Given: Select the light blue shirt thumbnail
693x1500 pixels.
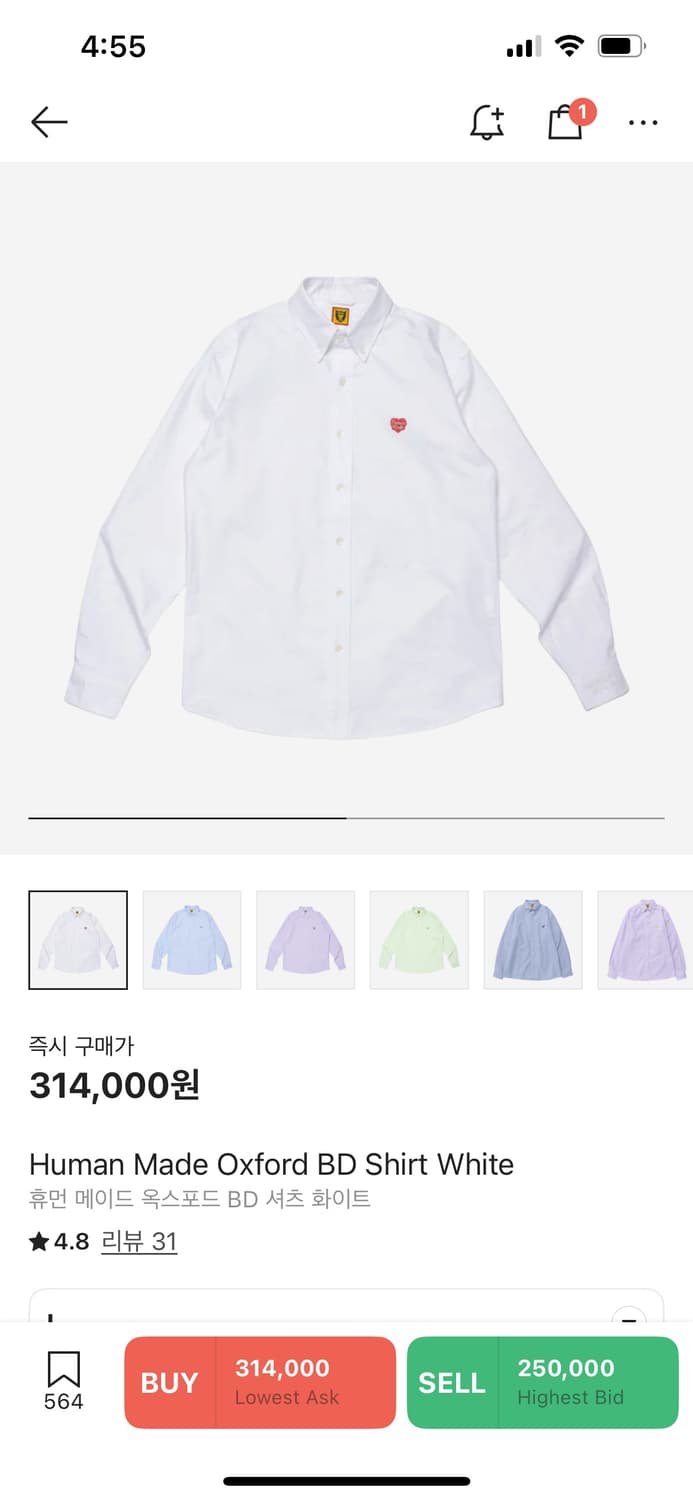Looking at the screenshot, I should (192, 940).
